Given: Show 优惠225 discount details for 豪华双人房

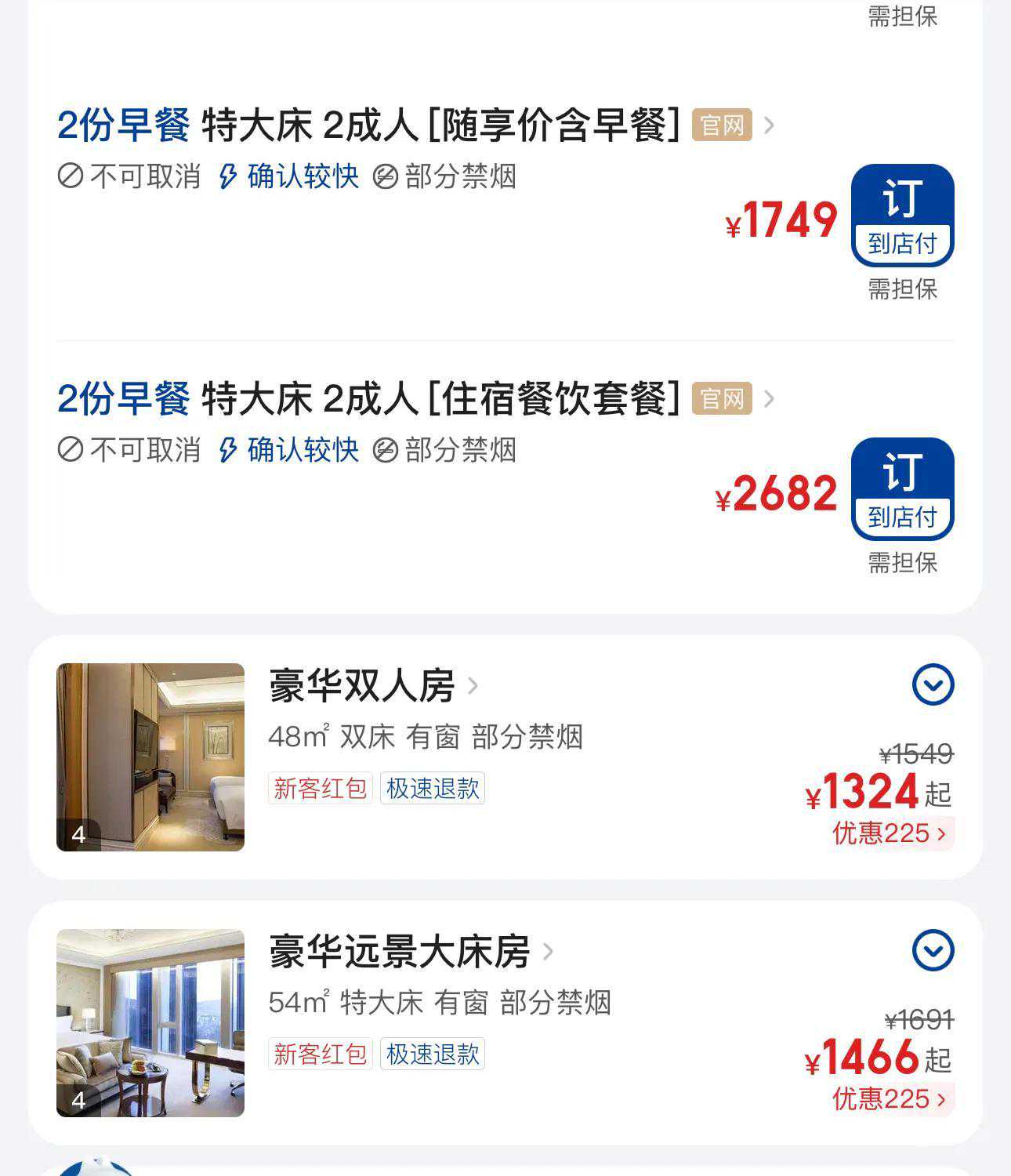Looking at the screenshot, I should pos(890,833).
